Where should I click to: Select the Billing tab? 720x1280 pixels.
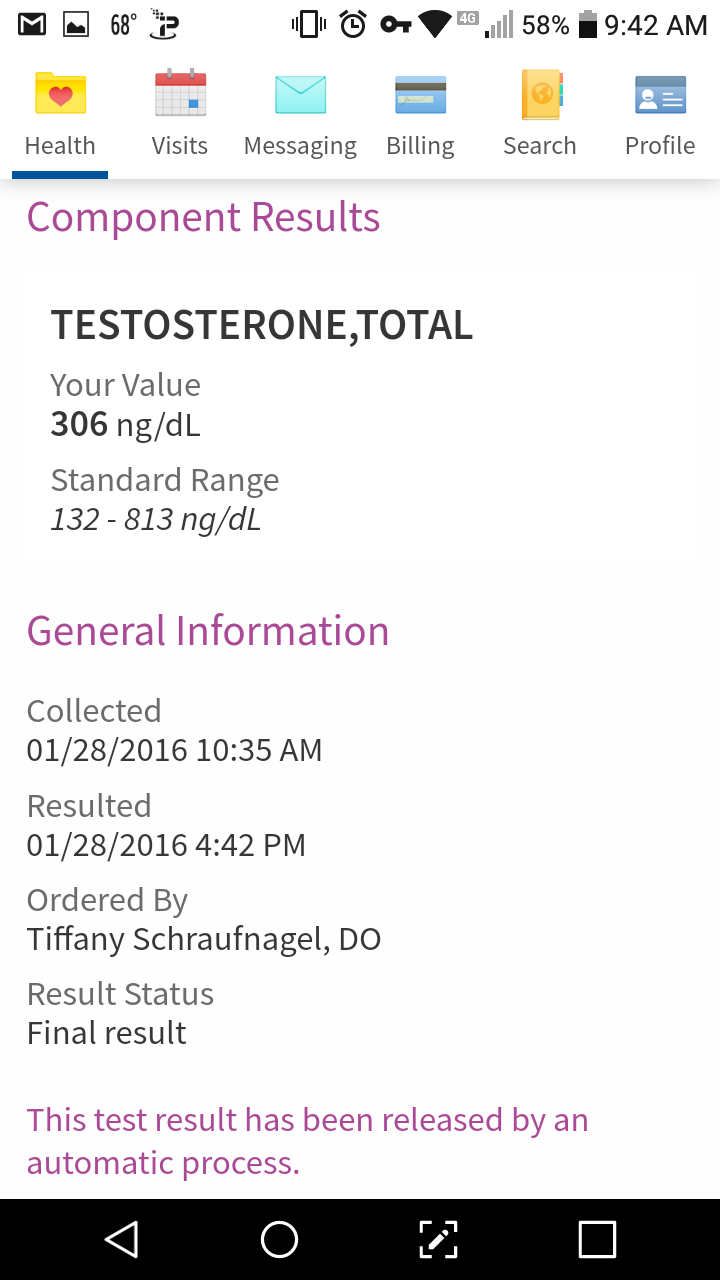pos(420,115)
